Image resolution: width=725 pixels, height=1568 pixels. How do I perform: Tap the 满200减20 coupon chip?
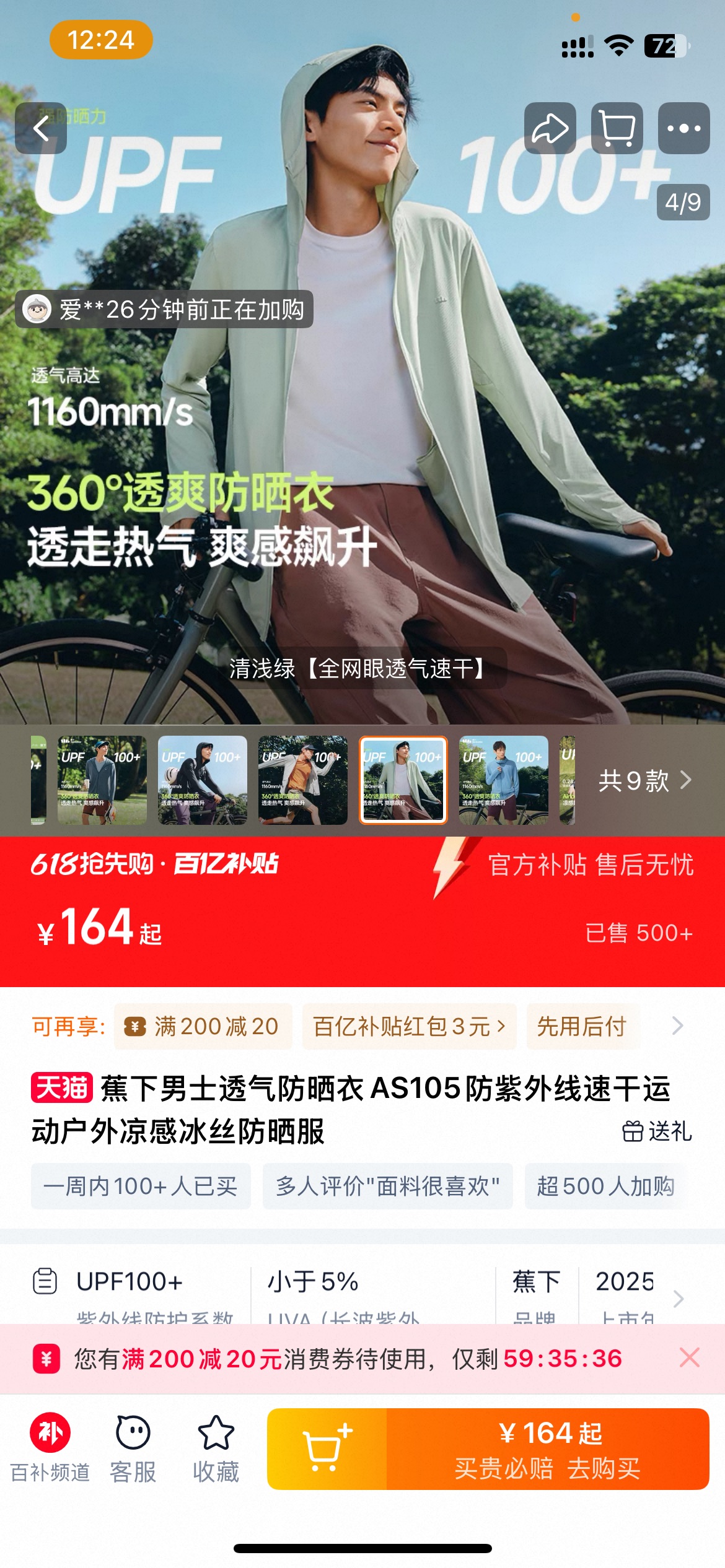pos(203,1027)
